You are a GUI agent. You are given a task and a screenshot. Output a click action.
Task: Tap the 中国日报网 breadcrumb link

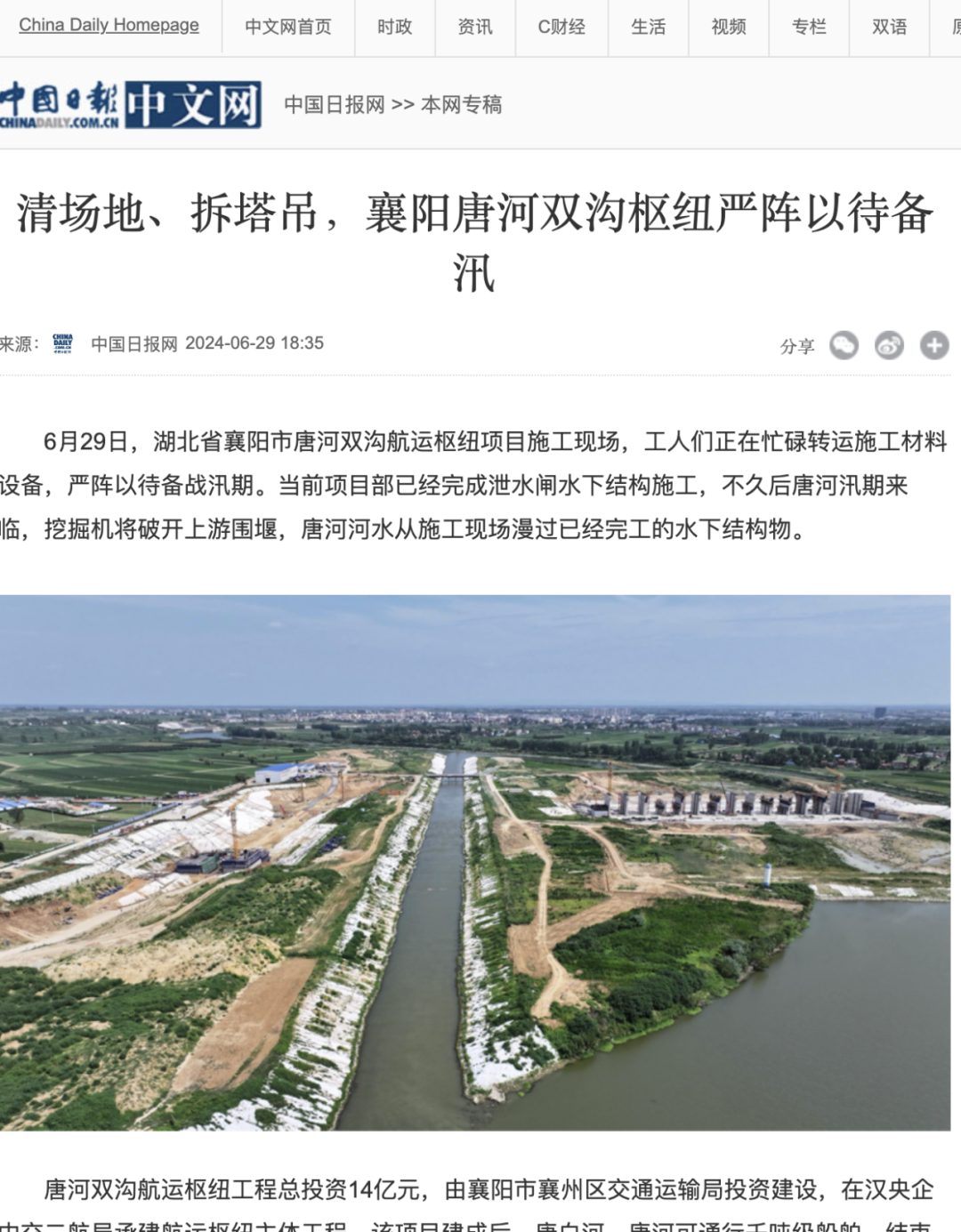[x=335, y=105]
